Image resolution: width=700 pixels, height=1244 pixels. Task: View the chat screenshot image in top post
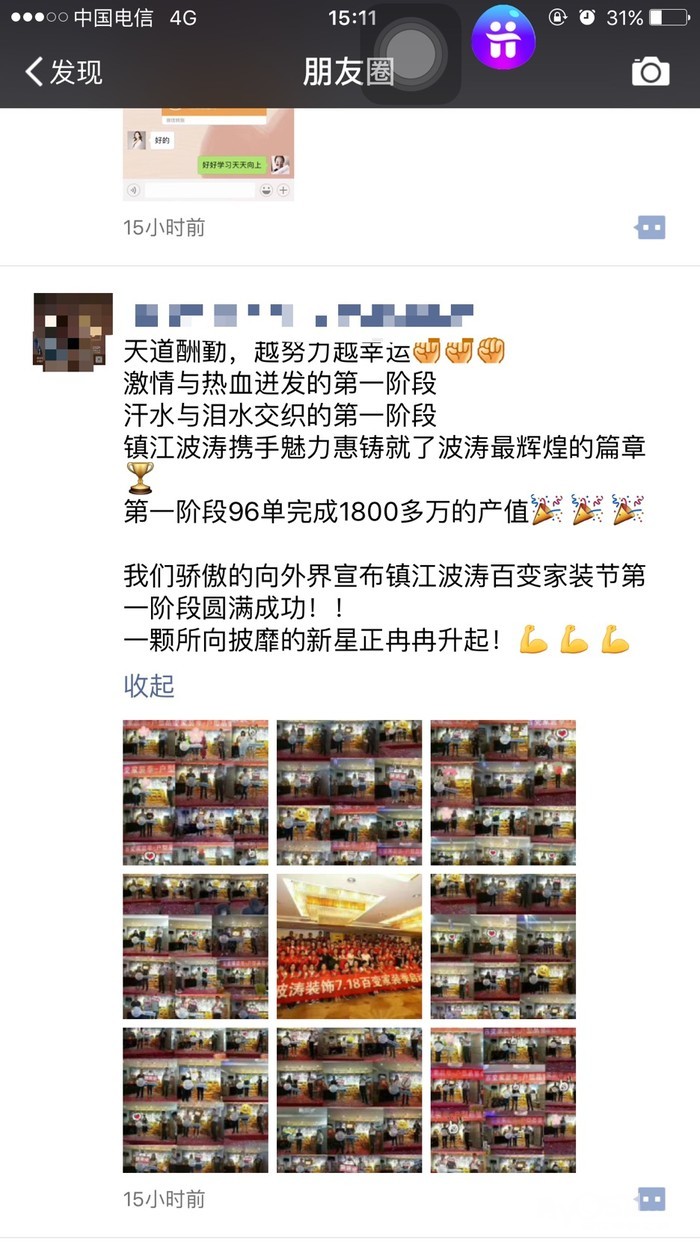pyautogui.click(x=208, y=154)
